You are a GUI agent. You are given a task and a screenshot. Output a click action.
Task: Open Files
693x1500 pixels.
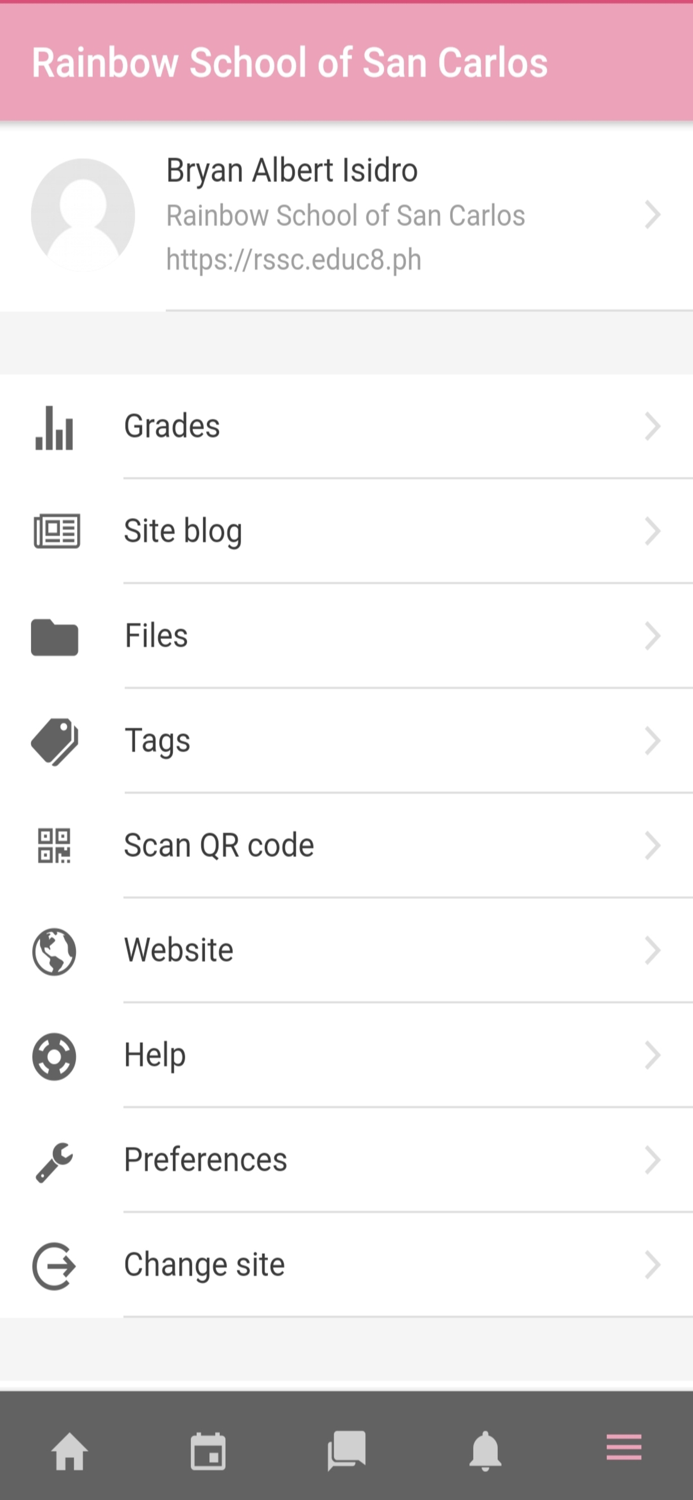tap(346, 636)
